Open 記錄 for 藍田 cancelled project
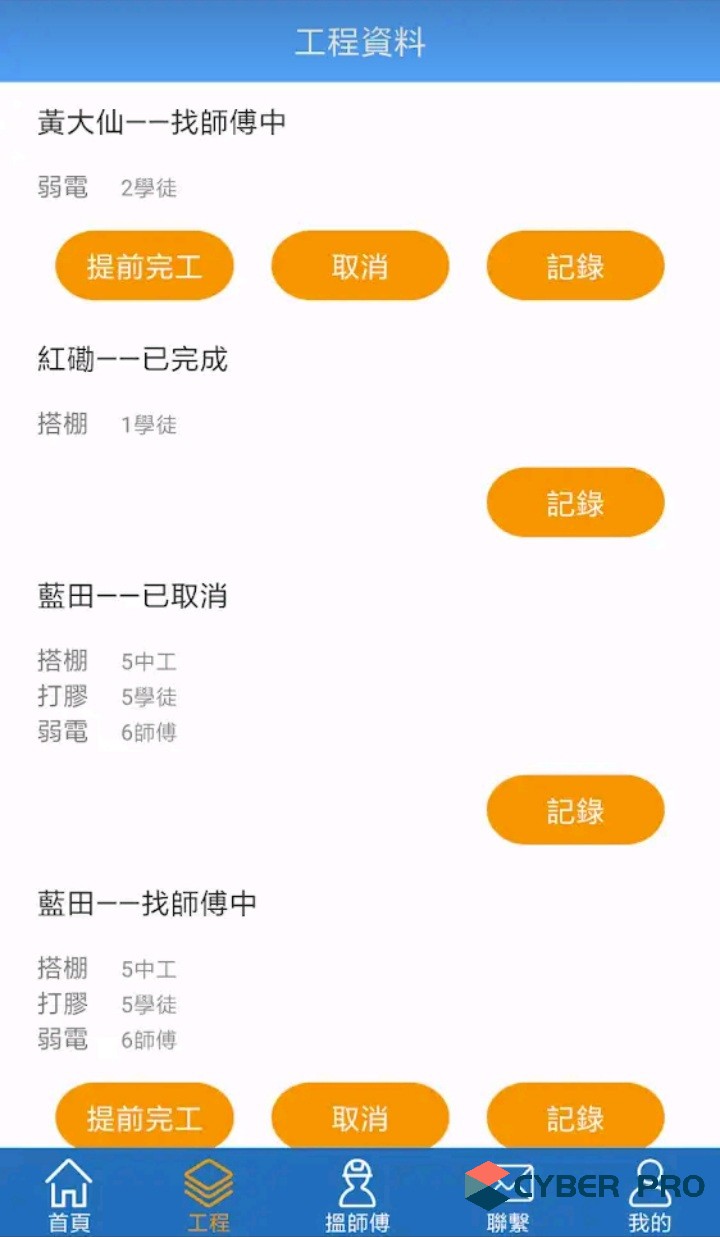 click(575, 810)
